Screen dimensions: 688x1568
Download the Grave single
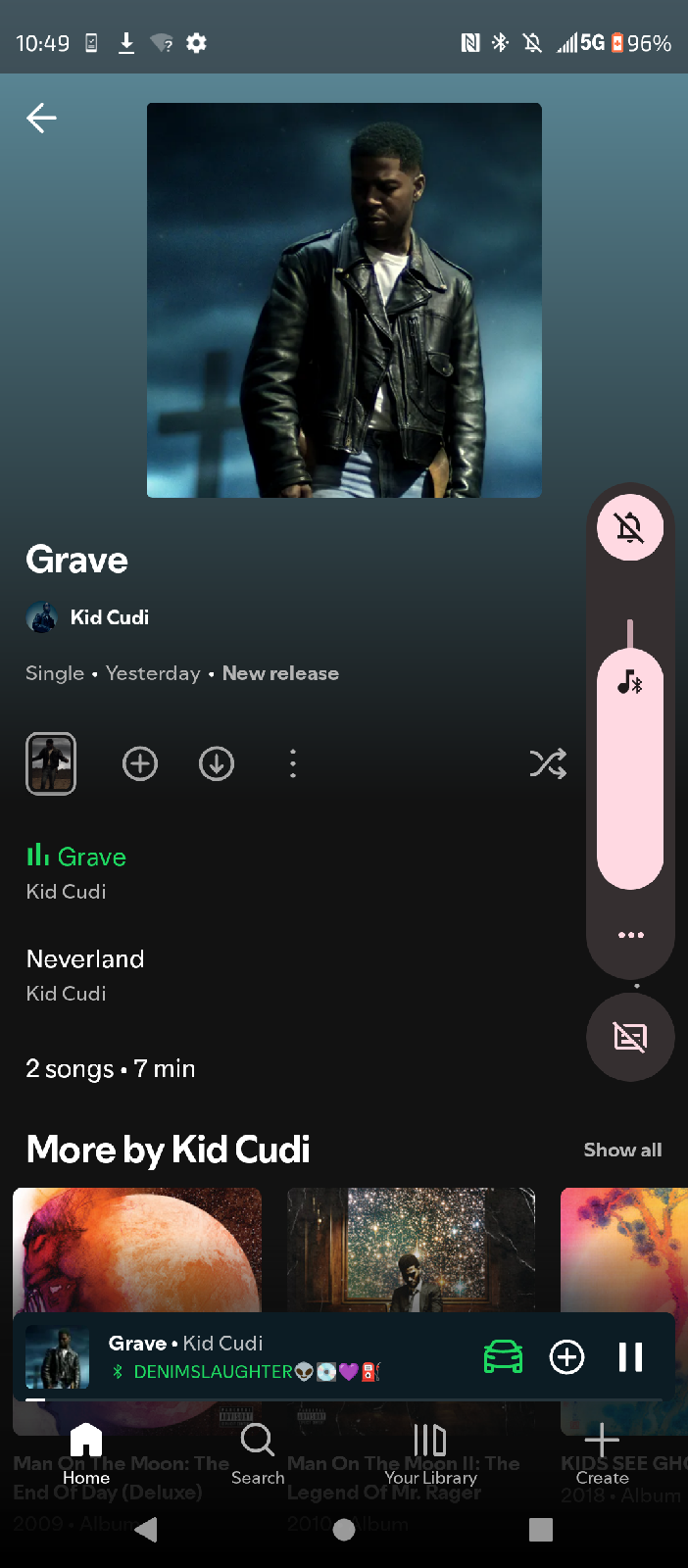click(x=217, y=763)
